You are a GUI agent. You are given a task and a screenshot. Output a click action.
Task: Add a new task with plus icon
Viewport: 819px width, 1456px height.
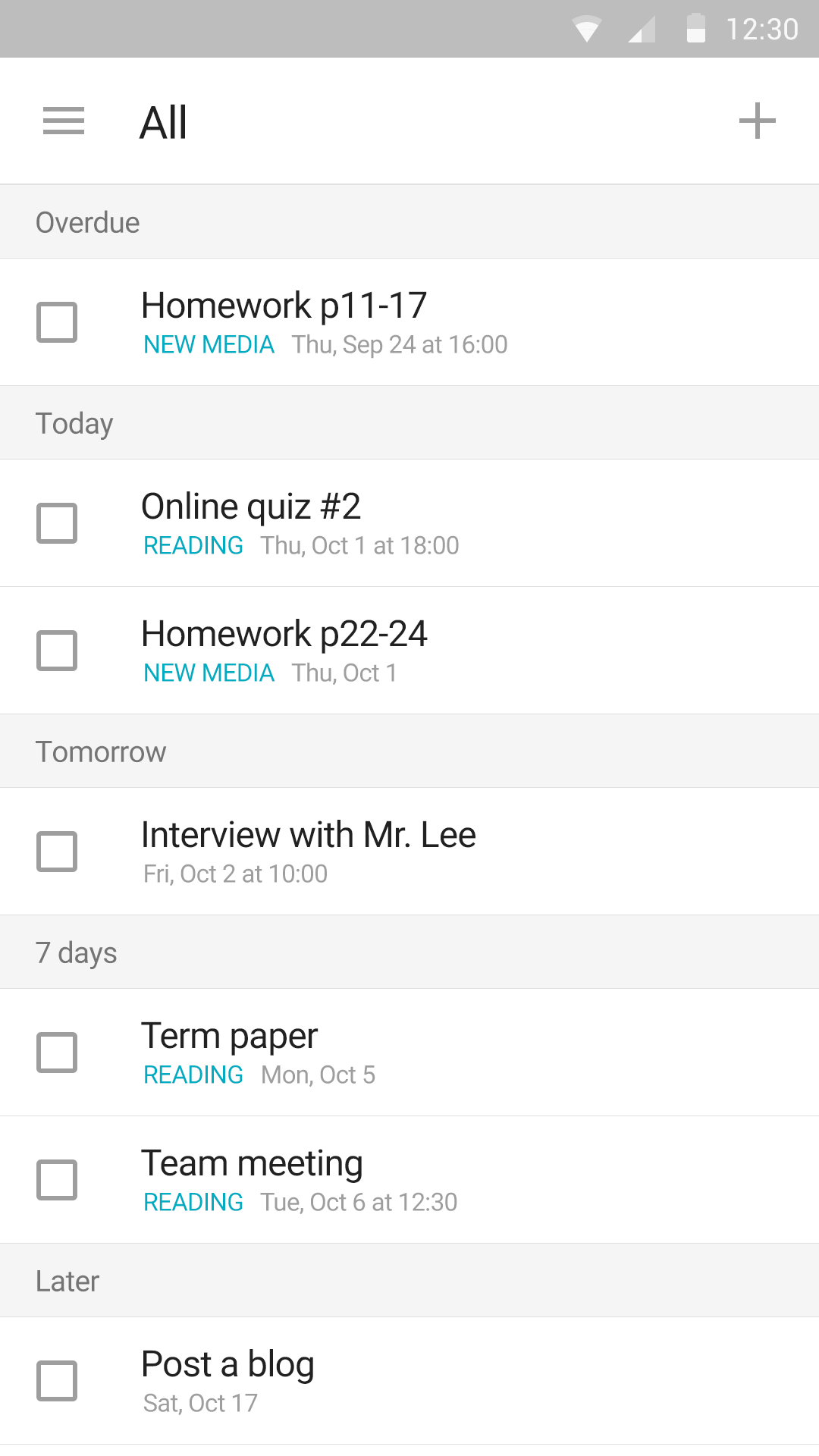coord(758,121)
